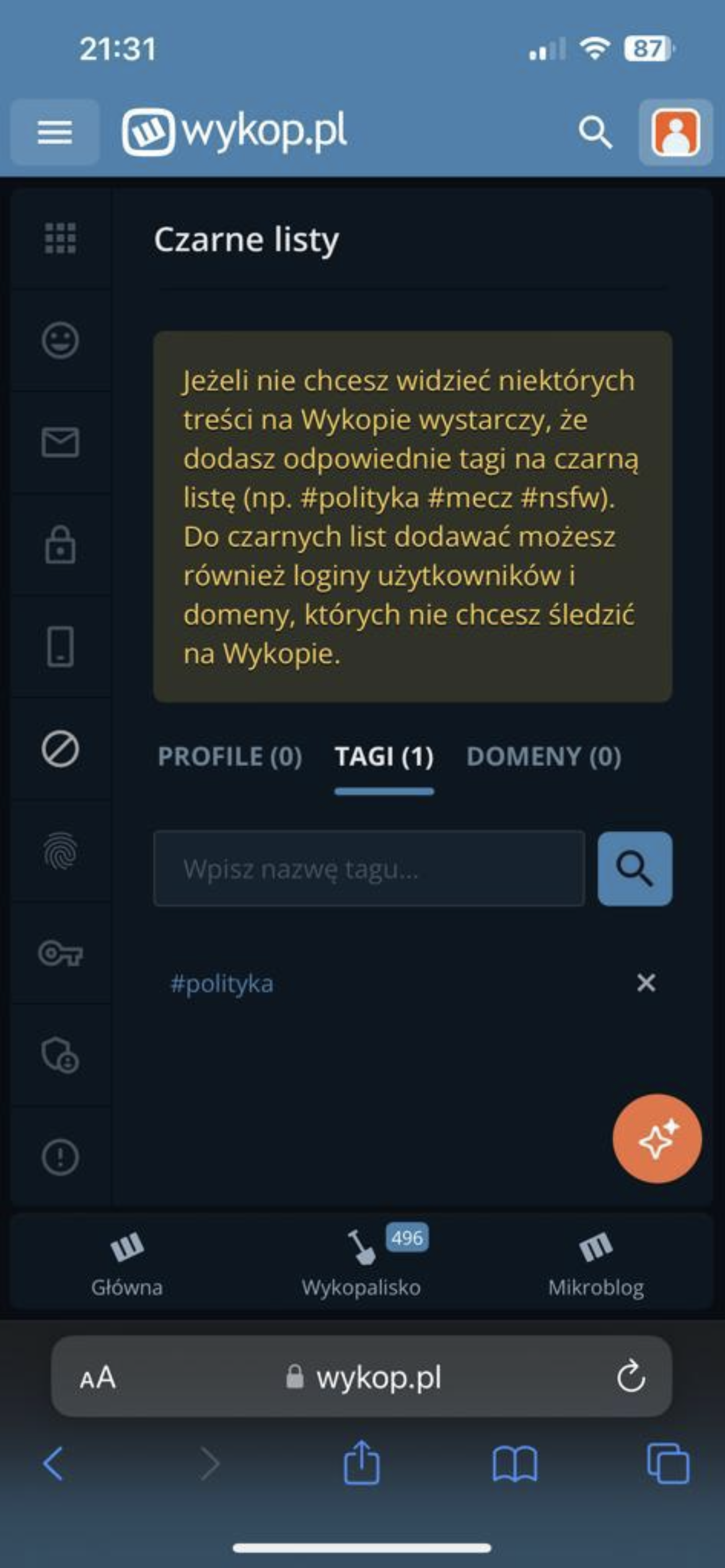Screen dimensions: 725x1568
Task: Open the key icon section in sidebar
Action: 60,953
